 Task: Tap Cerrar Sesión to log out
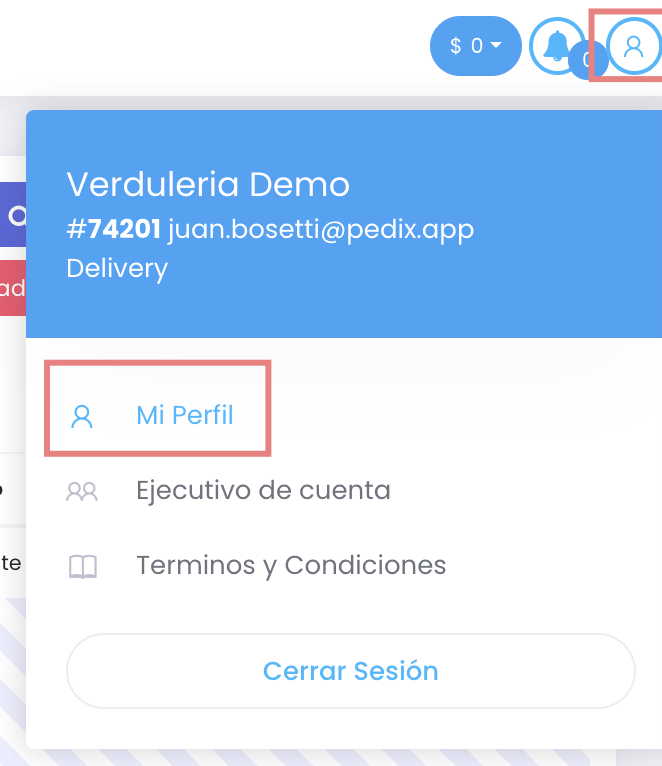350,670
